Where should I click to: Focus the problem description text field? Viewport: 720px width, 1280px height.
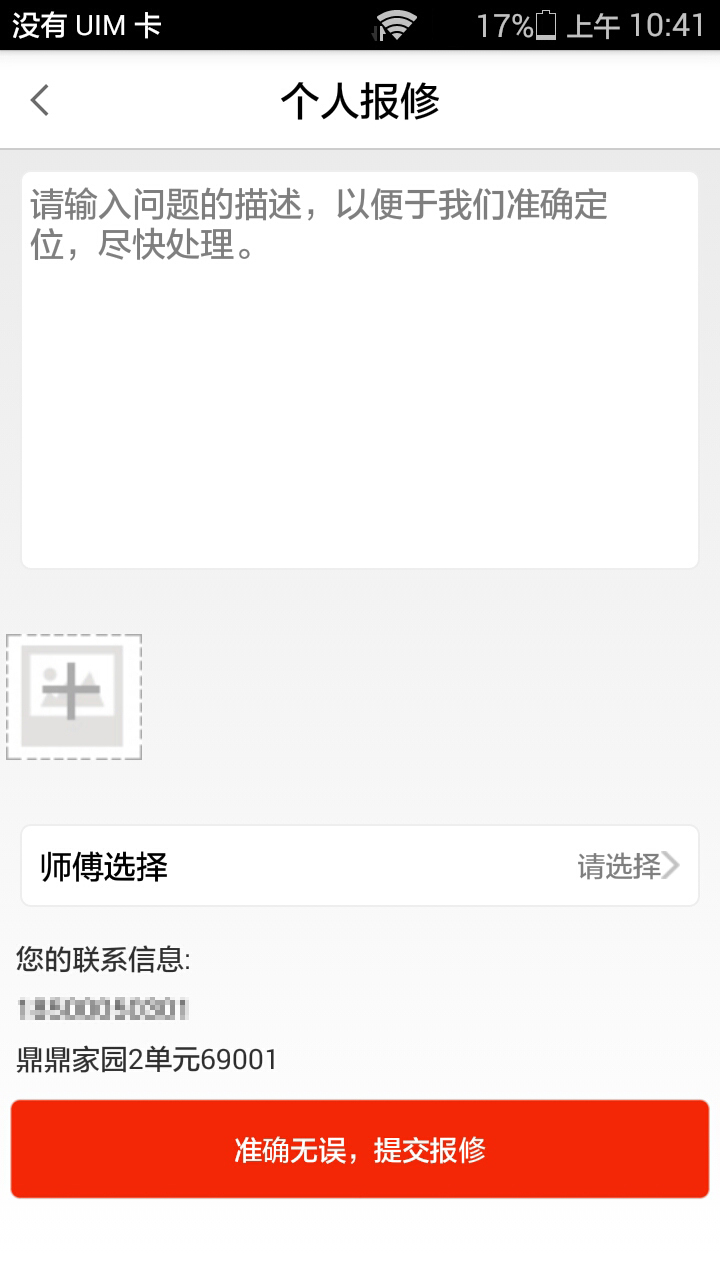tap(360, 370)
